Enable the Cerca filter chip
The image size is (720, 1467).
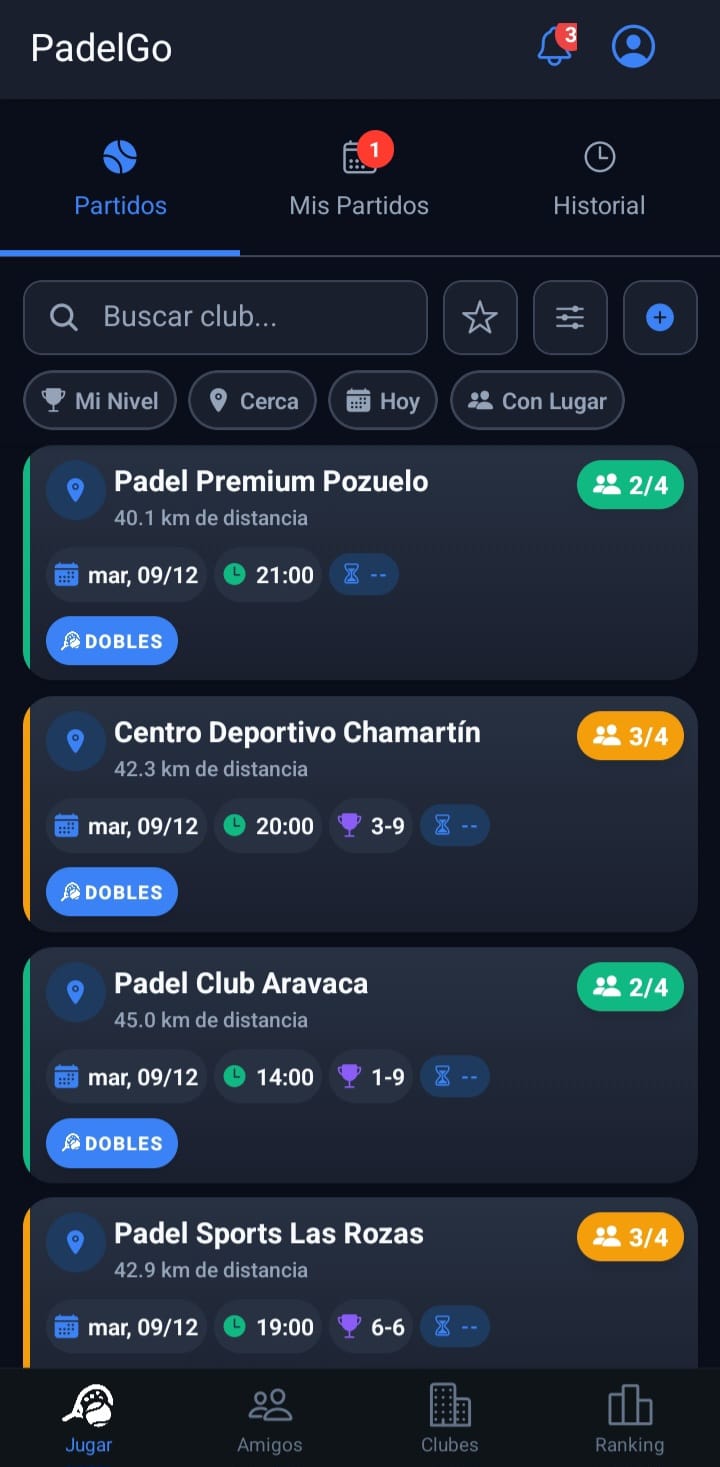(252, 400)
